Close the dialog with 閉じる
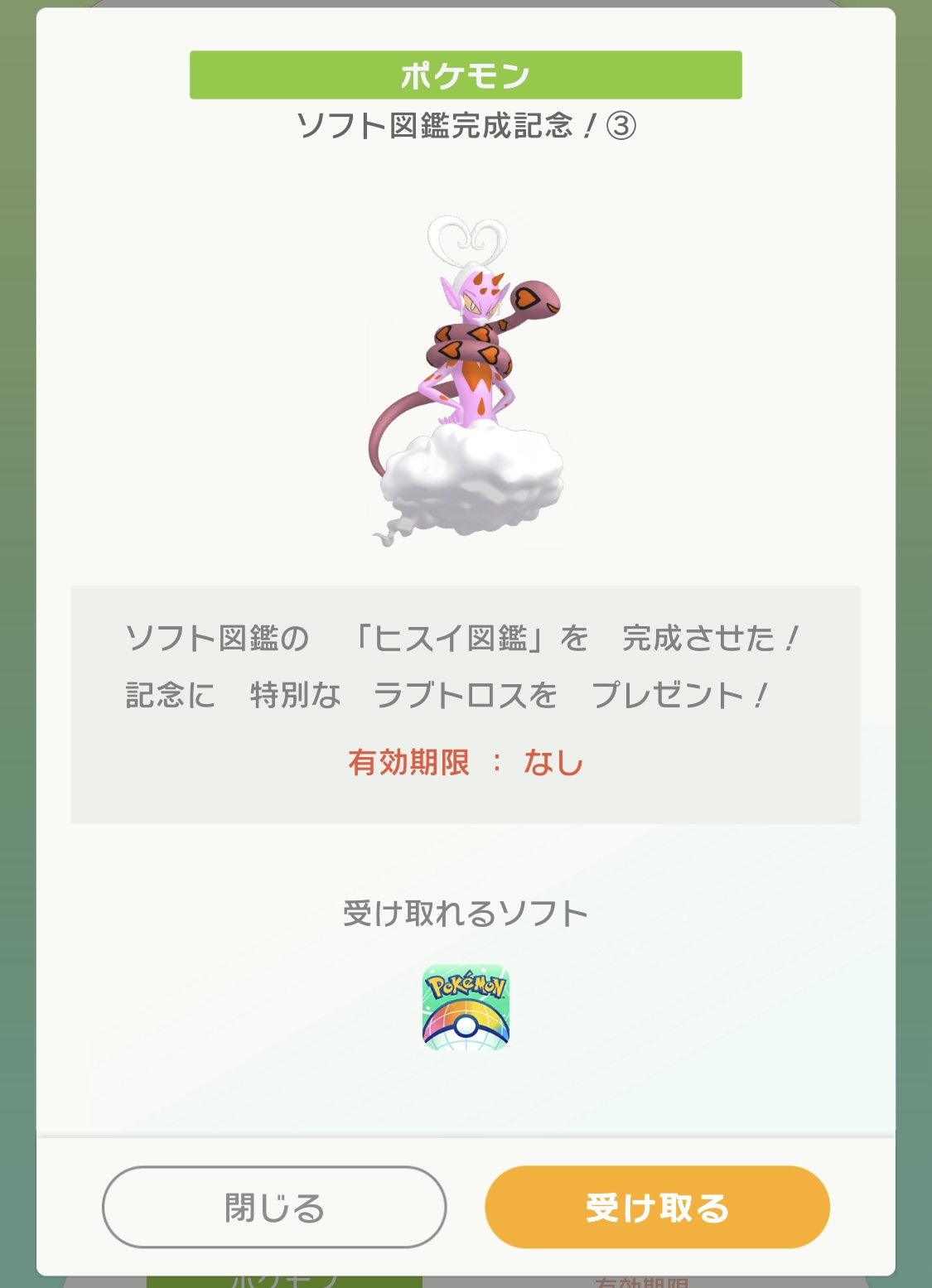This screenshot has width=932, height=1288. pos(274,1207)
